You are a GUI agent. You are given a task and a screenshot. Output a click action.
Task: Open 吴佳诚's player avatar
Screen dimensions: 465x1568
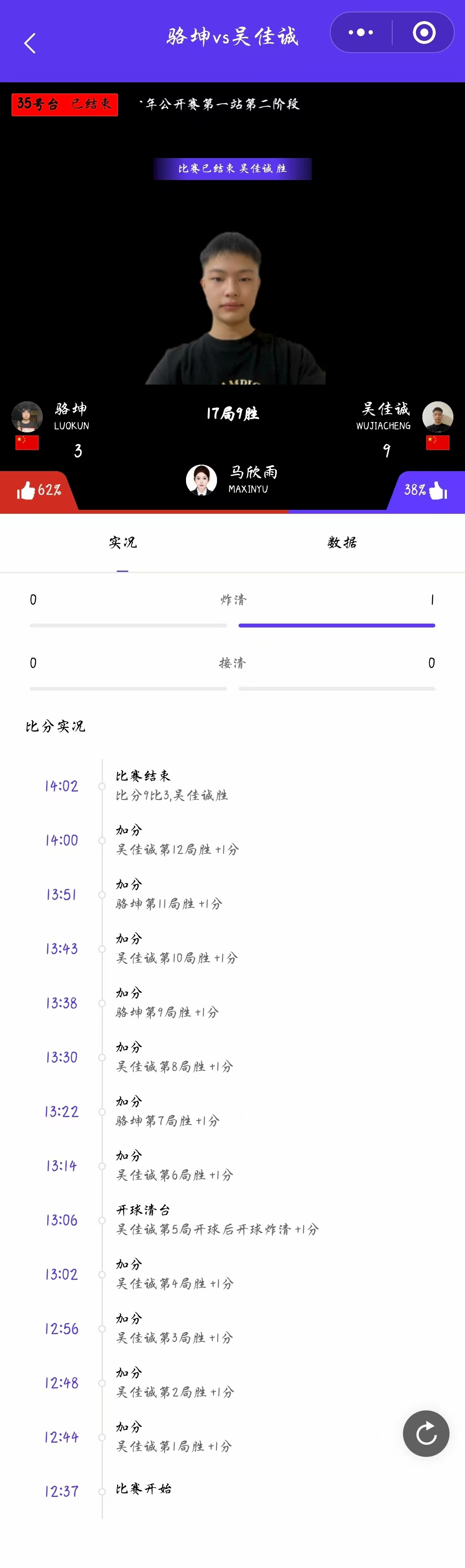tap(437, 417)
